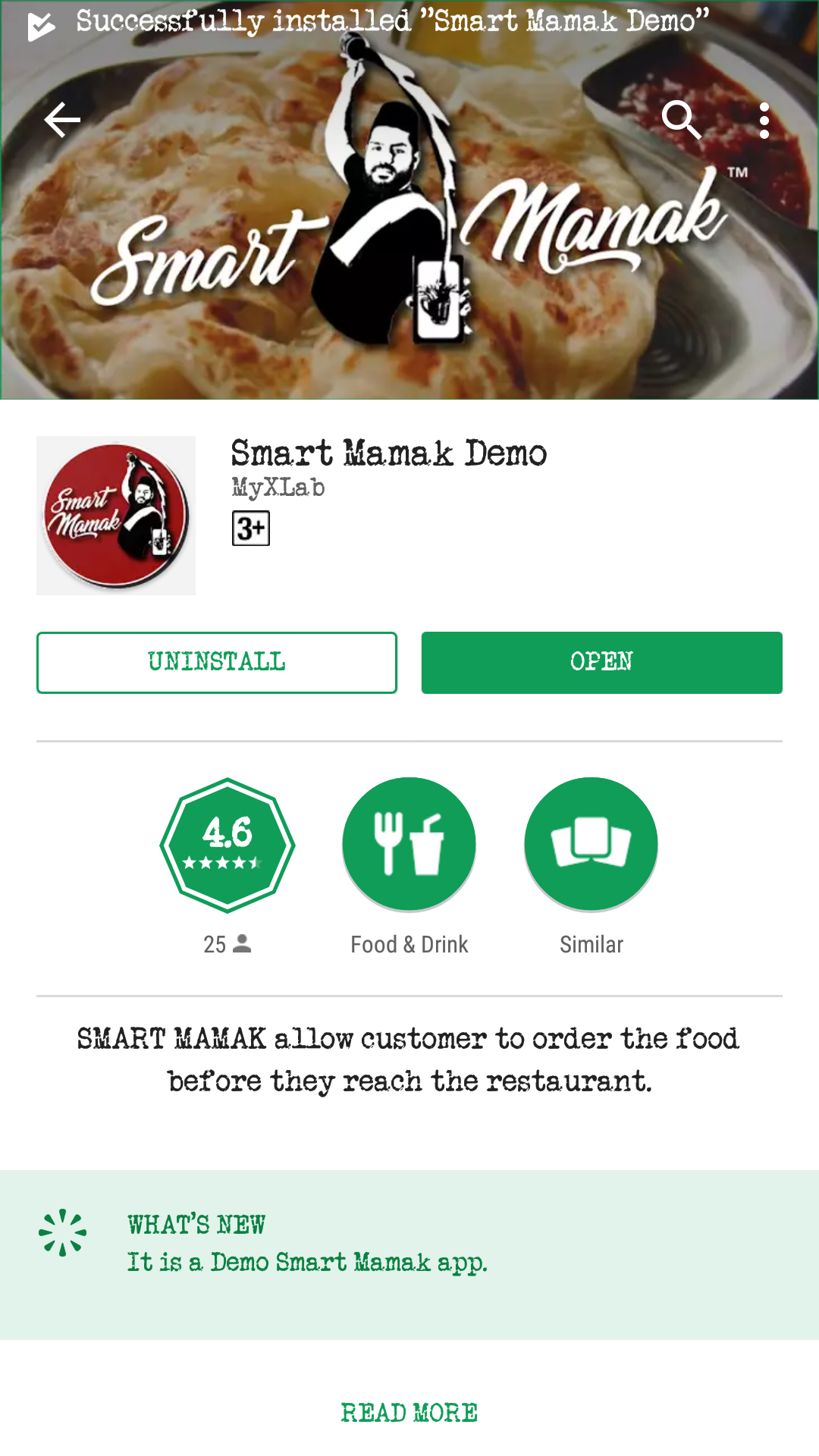Select the Food & Drink category icon

(409, 843)
